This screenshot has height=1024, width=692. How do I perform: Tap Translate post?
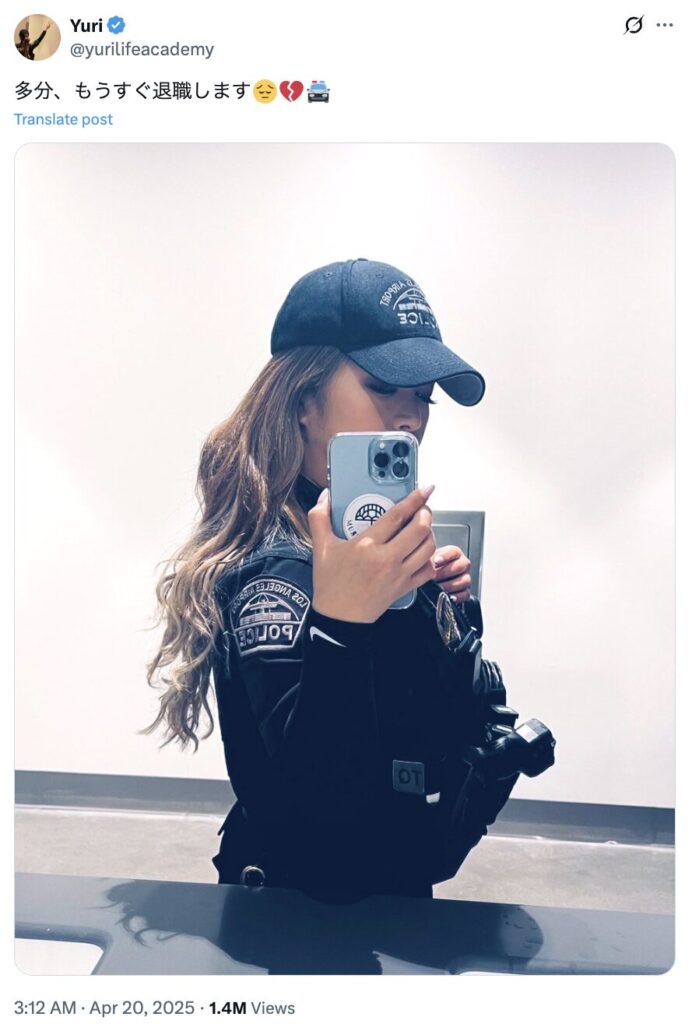tap(63, 119)
